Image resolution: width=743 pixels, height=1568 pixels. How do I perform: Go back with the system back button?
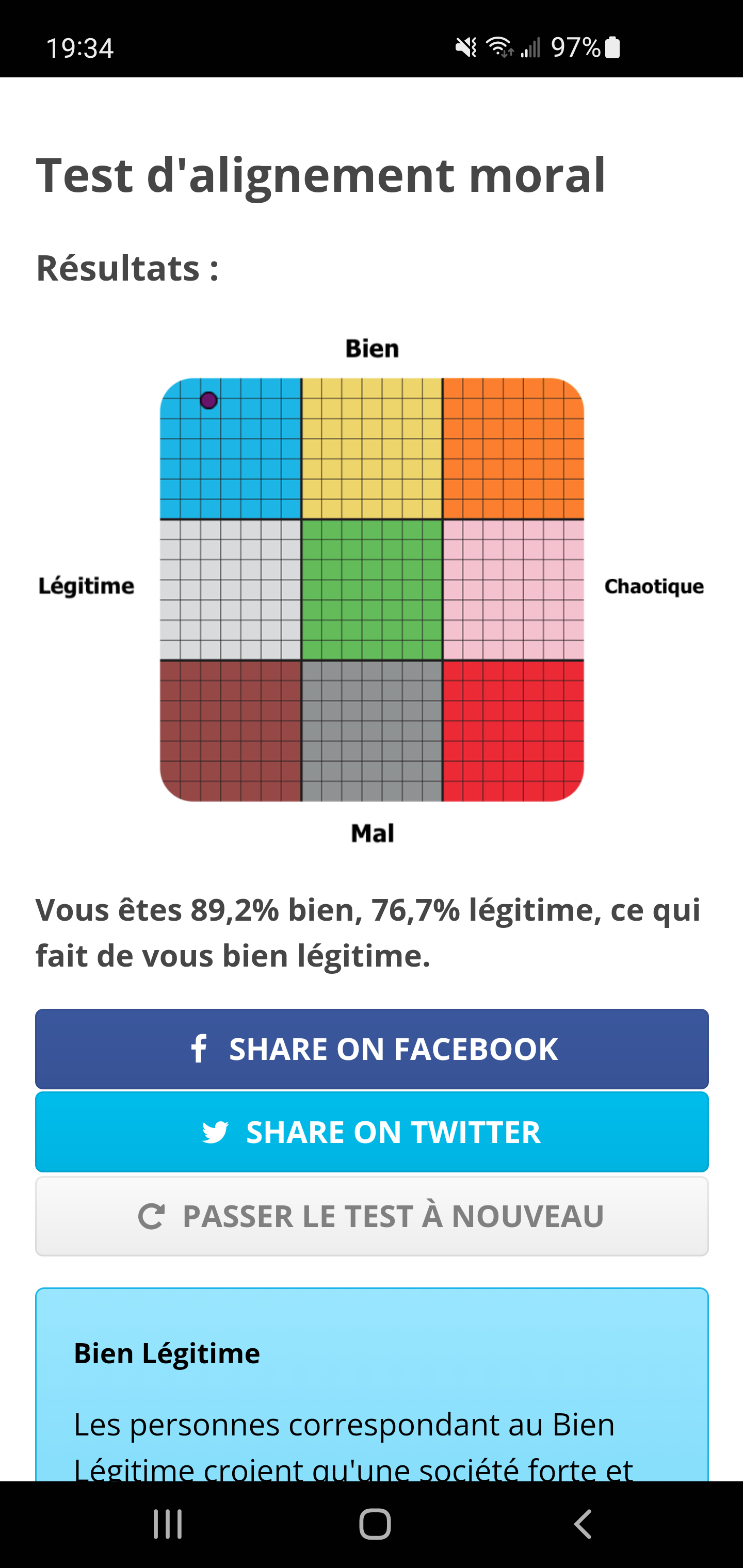[x=582, y=1524]
